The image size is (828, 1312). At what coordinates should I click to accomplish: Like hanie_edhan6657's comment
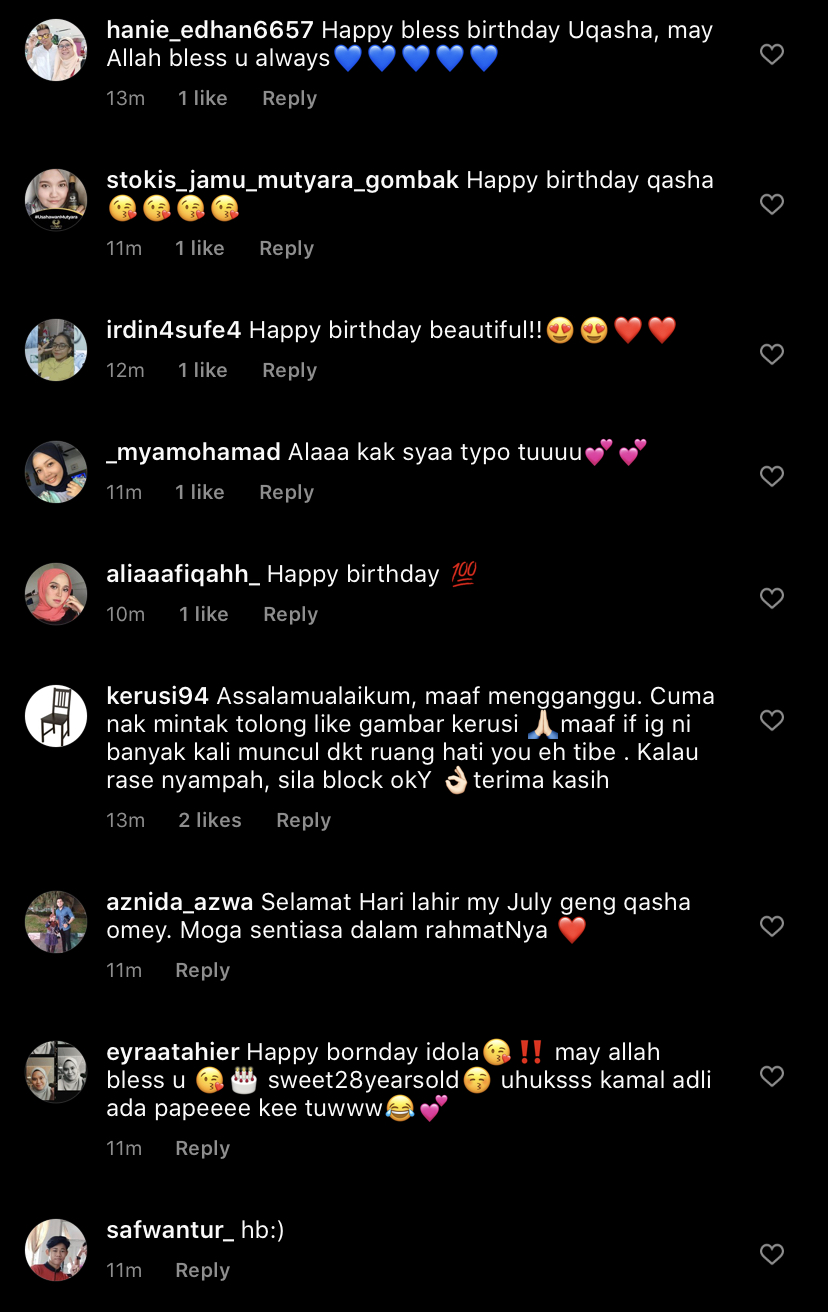click(771, 54)
